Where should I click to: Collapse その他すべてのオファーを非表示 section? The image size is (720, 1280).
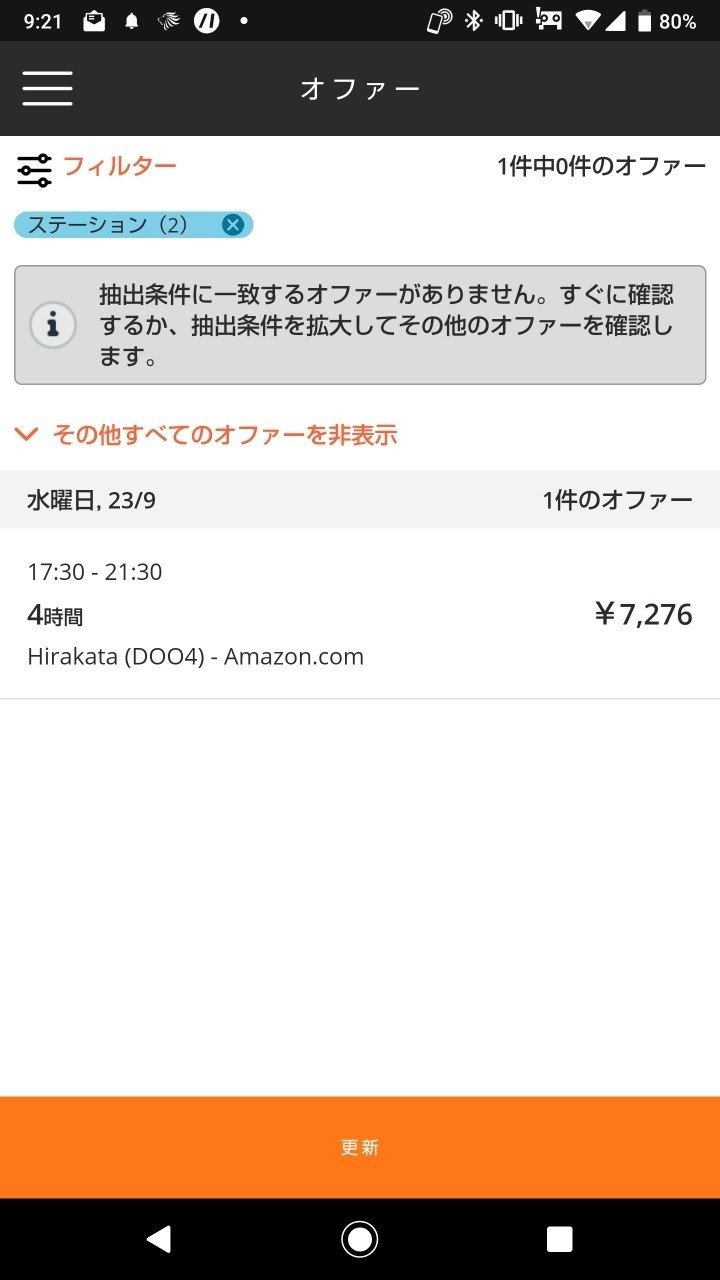(x=206, y=434)
